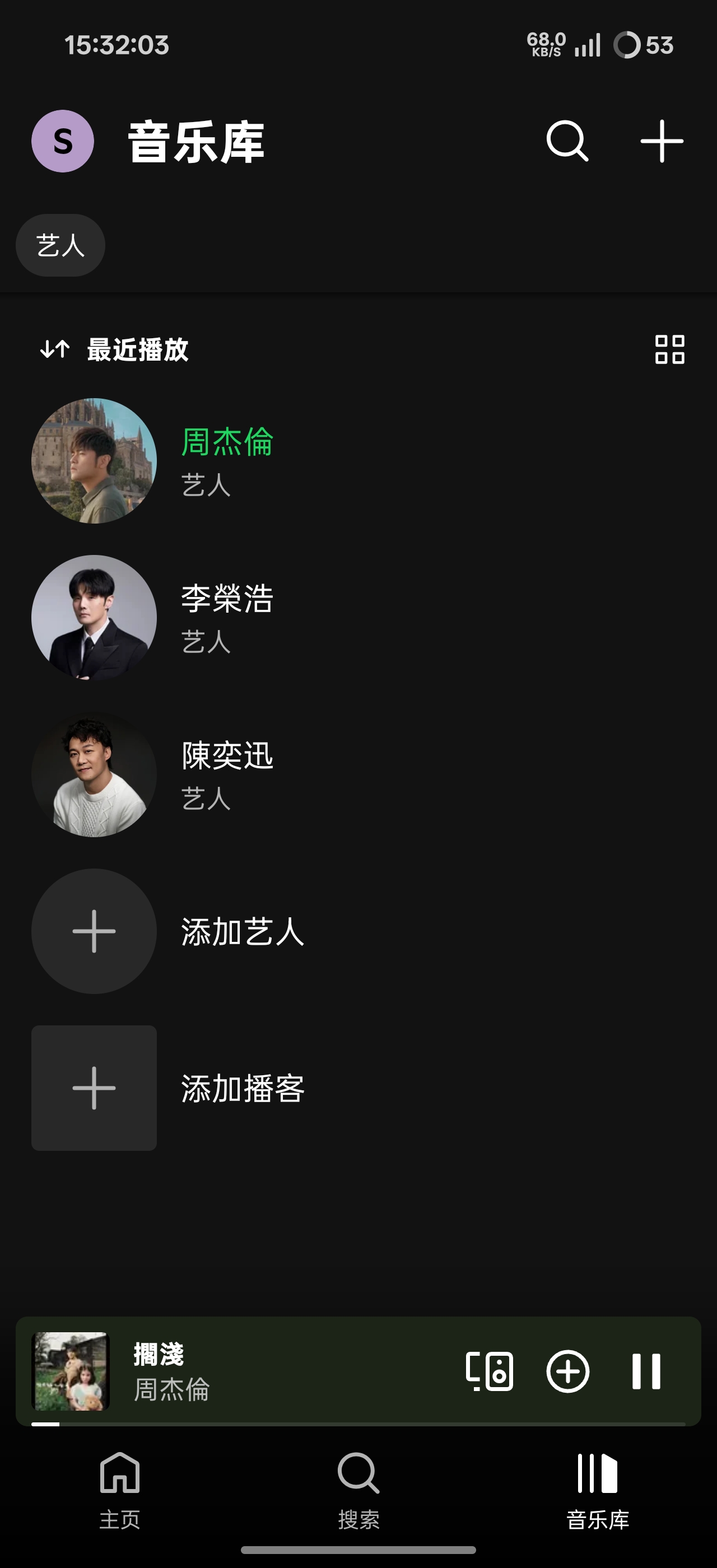This screenshot has height=1568, width=717.
Task: Change sort order from 最近播放
Action: coord(114,350)
